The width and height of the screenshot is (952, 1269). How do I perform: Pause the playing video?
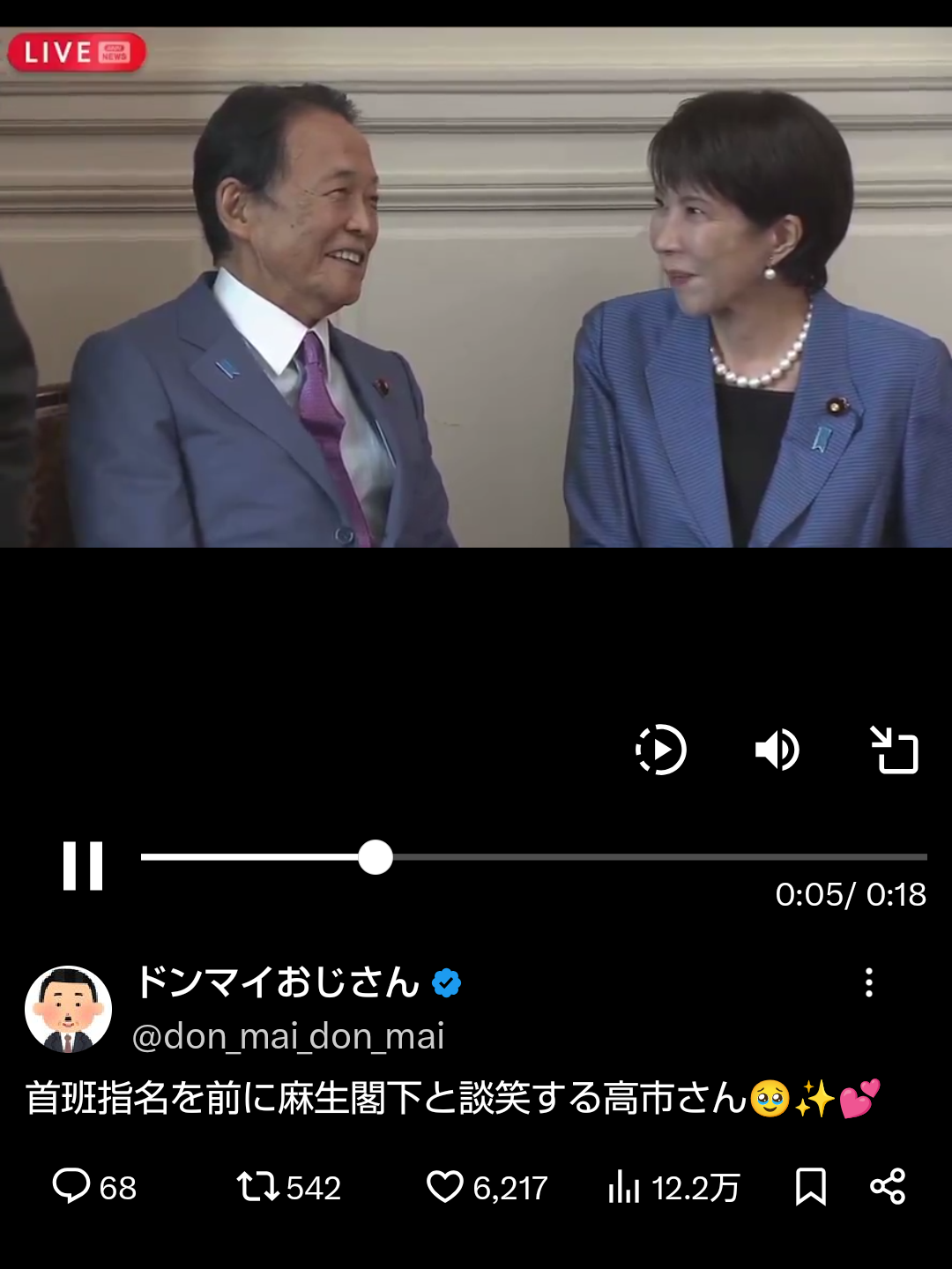83,865
